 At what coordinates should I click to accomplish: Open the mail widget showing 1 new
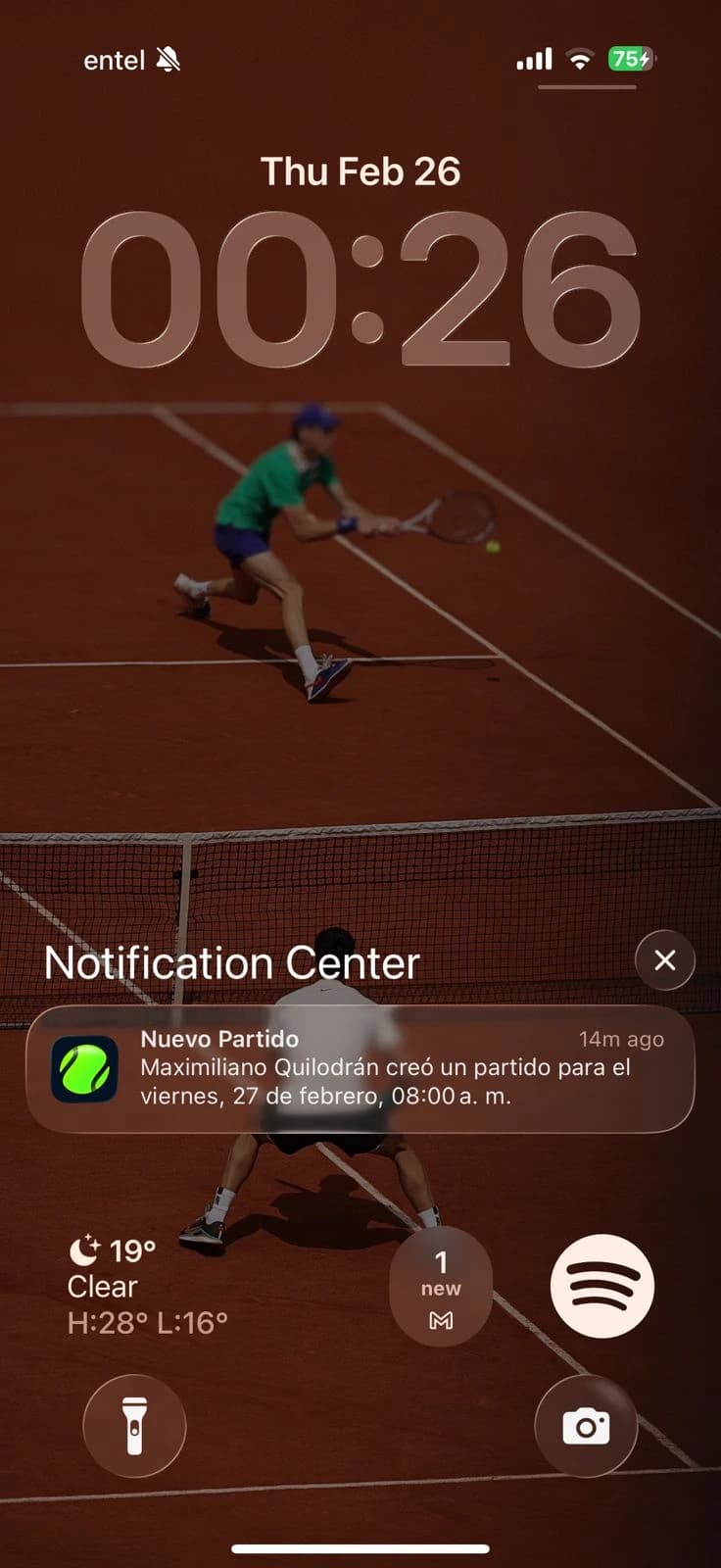coord(441,1286)
